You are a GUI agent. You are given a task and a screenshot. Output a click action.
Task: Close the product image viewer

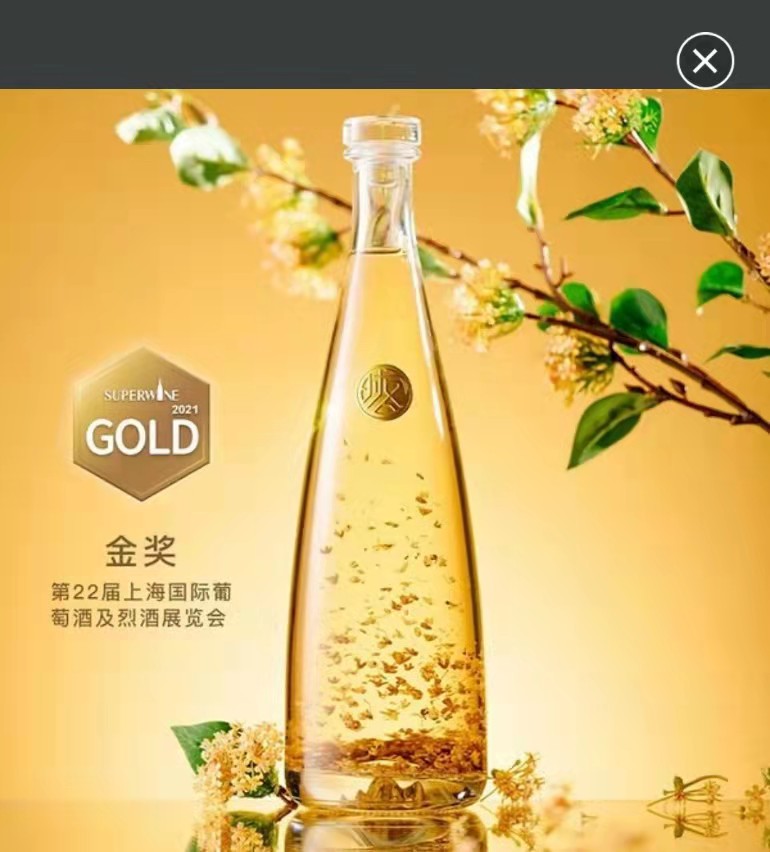(705, 61)
